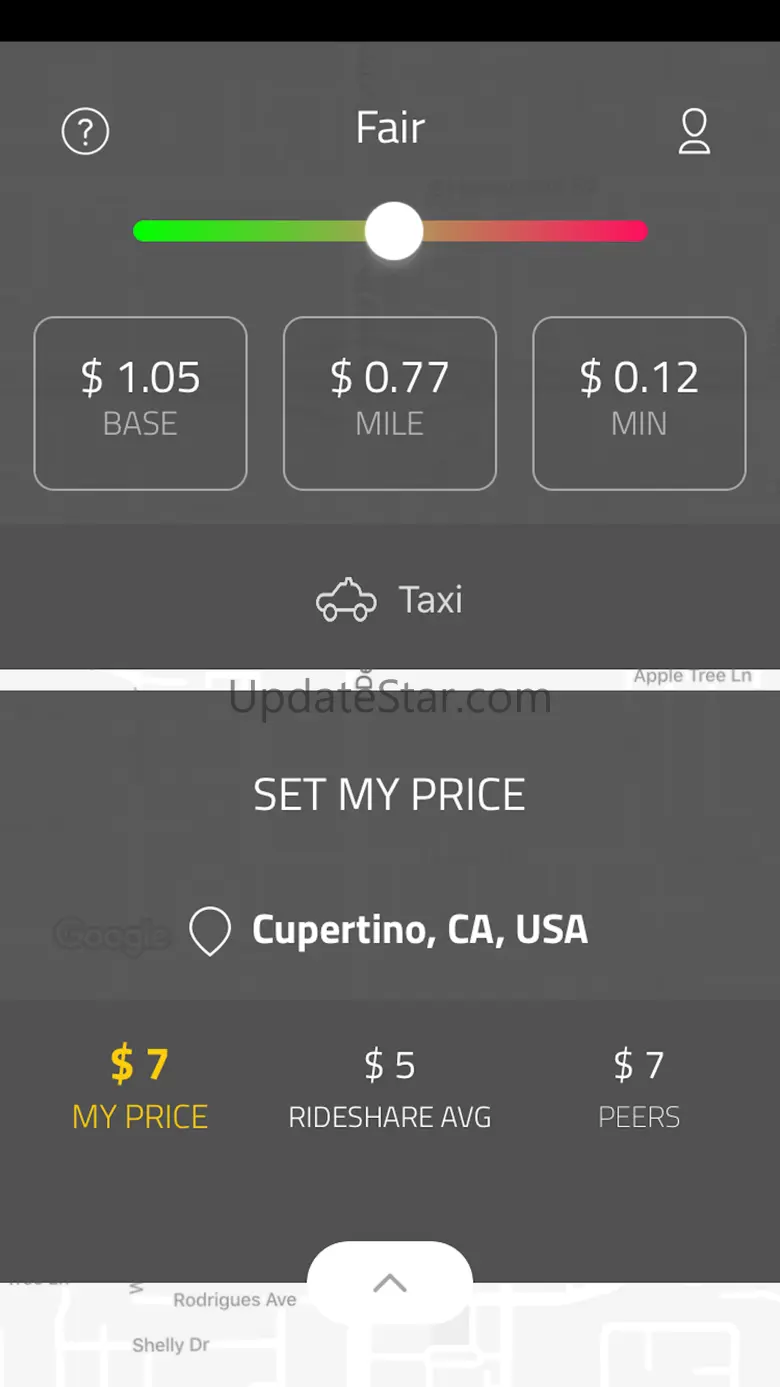
Task: Select the $1.05 BASE rate box
Action: (x=140, y=403)
